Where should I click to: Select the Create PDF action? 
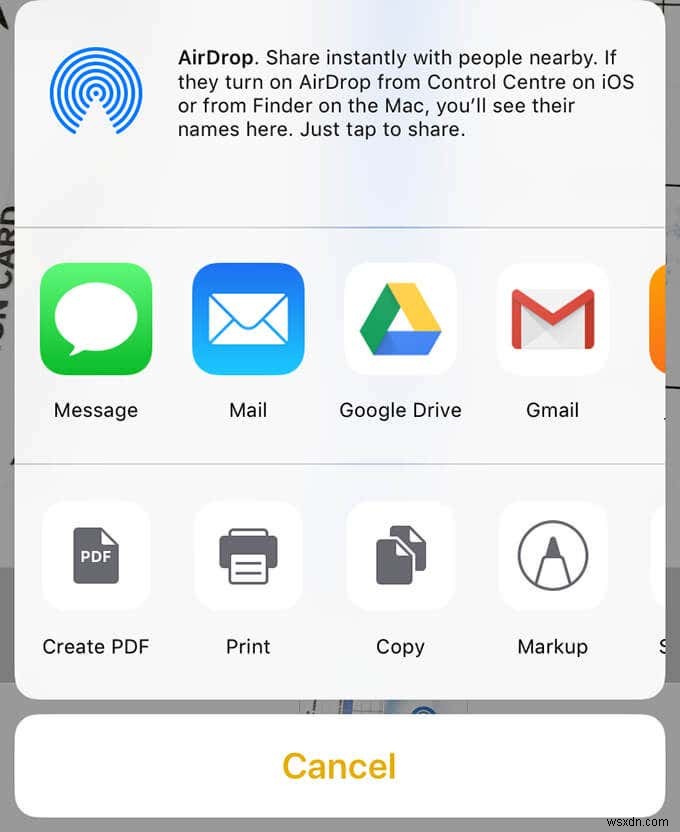96,556
